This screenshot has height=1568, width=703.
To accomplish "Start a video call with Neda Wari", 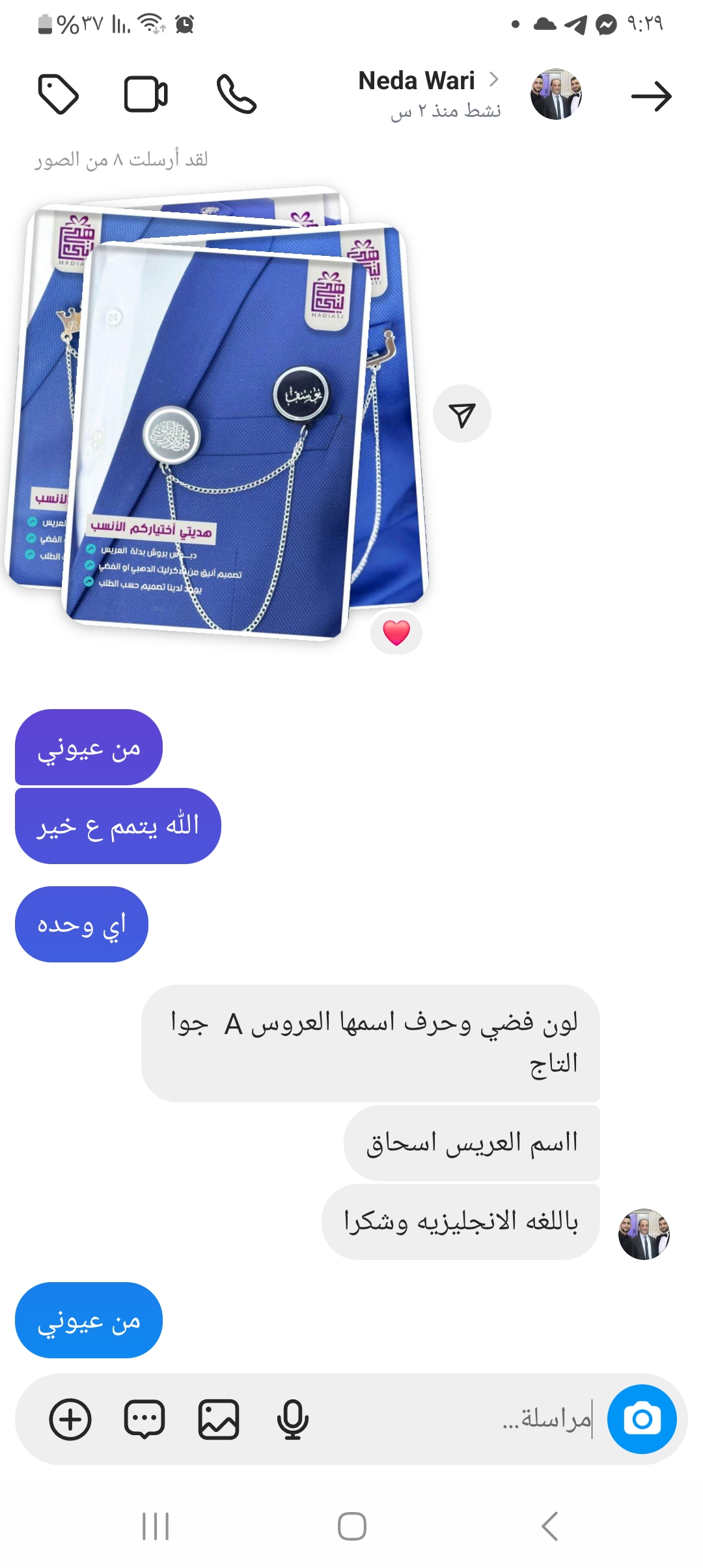I will tap(146, 94).
